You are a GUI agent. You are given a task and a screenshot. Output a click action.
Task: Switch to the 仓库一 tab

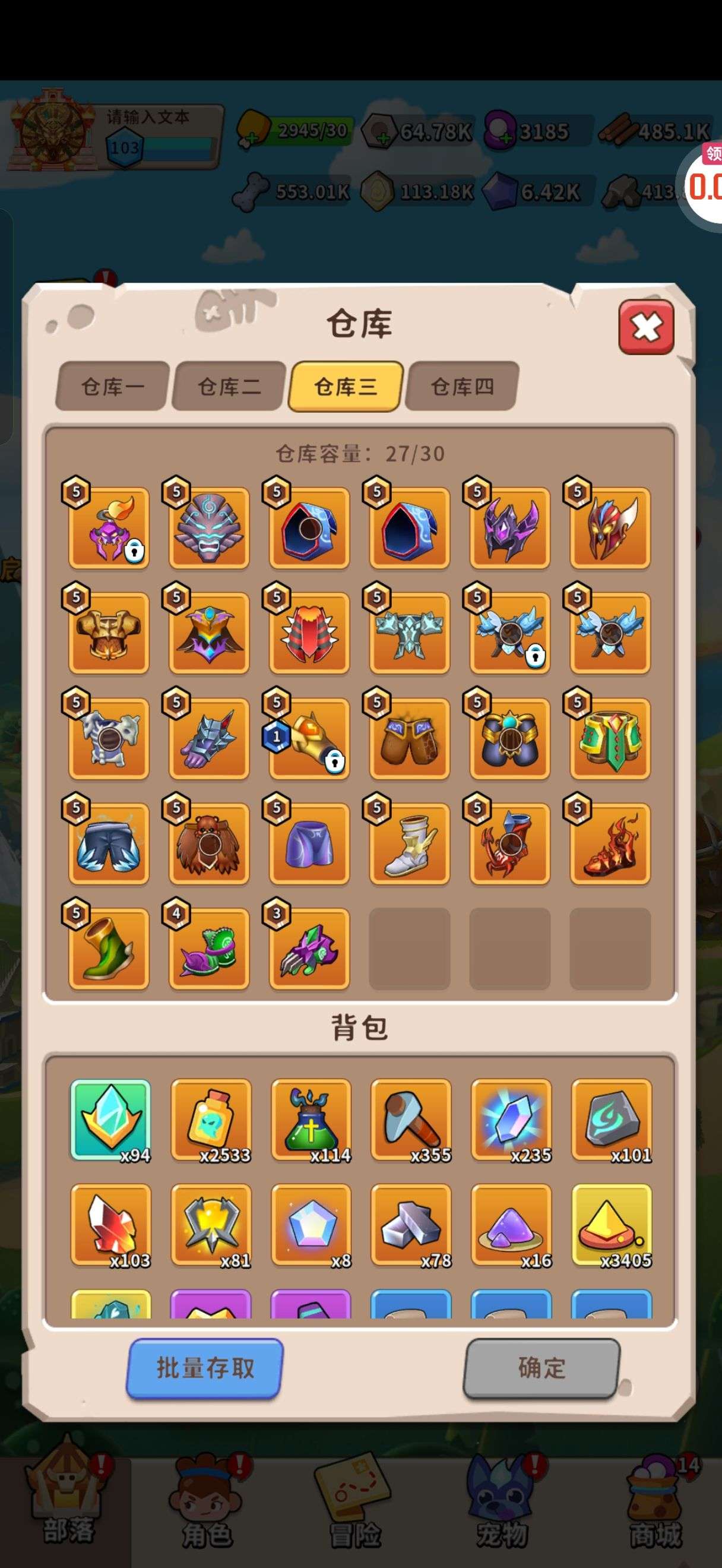(x=113, y=387)
